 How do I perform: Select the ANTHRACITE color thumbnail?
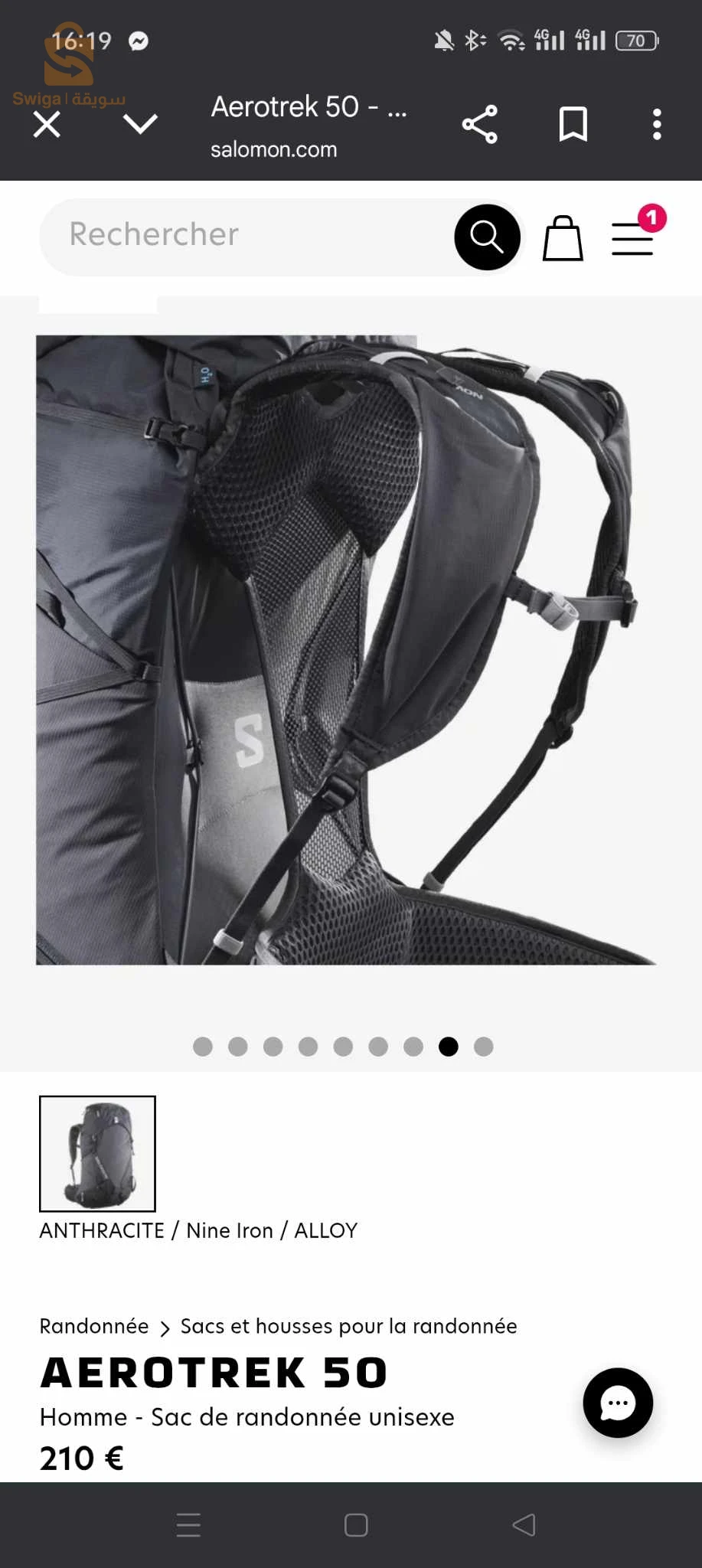click(x=98, y=1155)
